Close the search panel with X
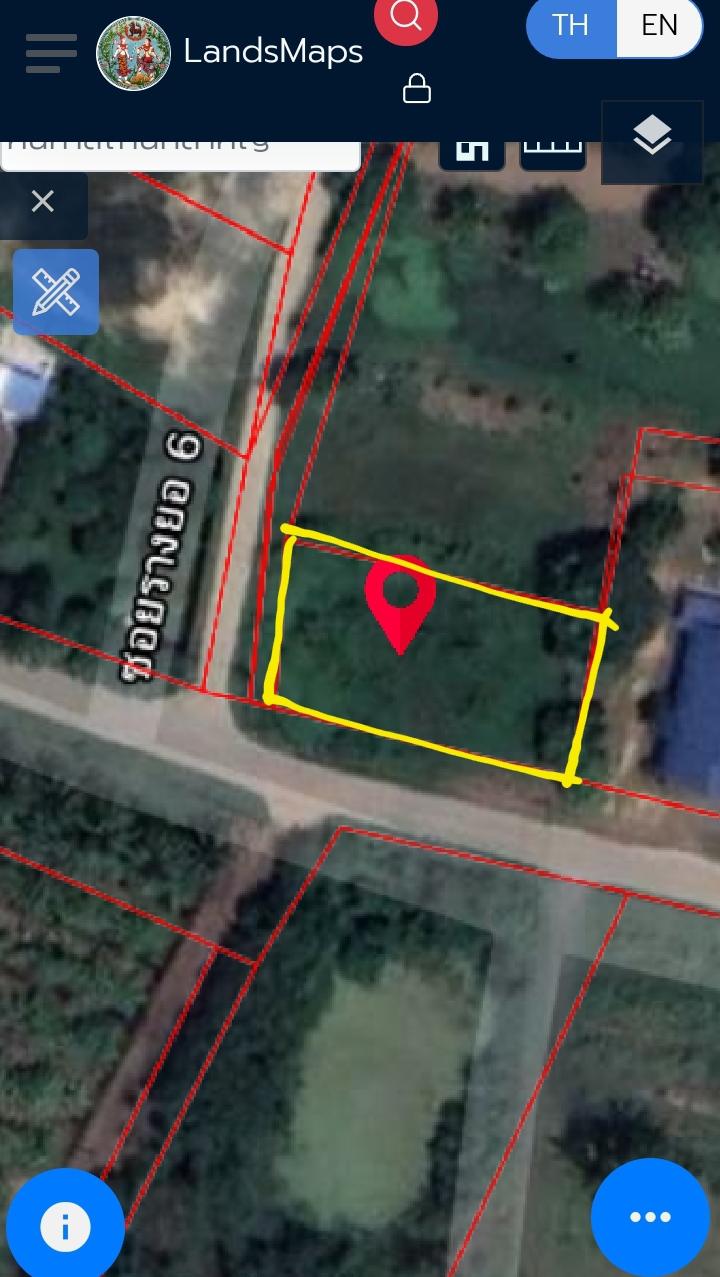Image resolution: width=720 pixels, height=1277 pixels. [43, 202]
